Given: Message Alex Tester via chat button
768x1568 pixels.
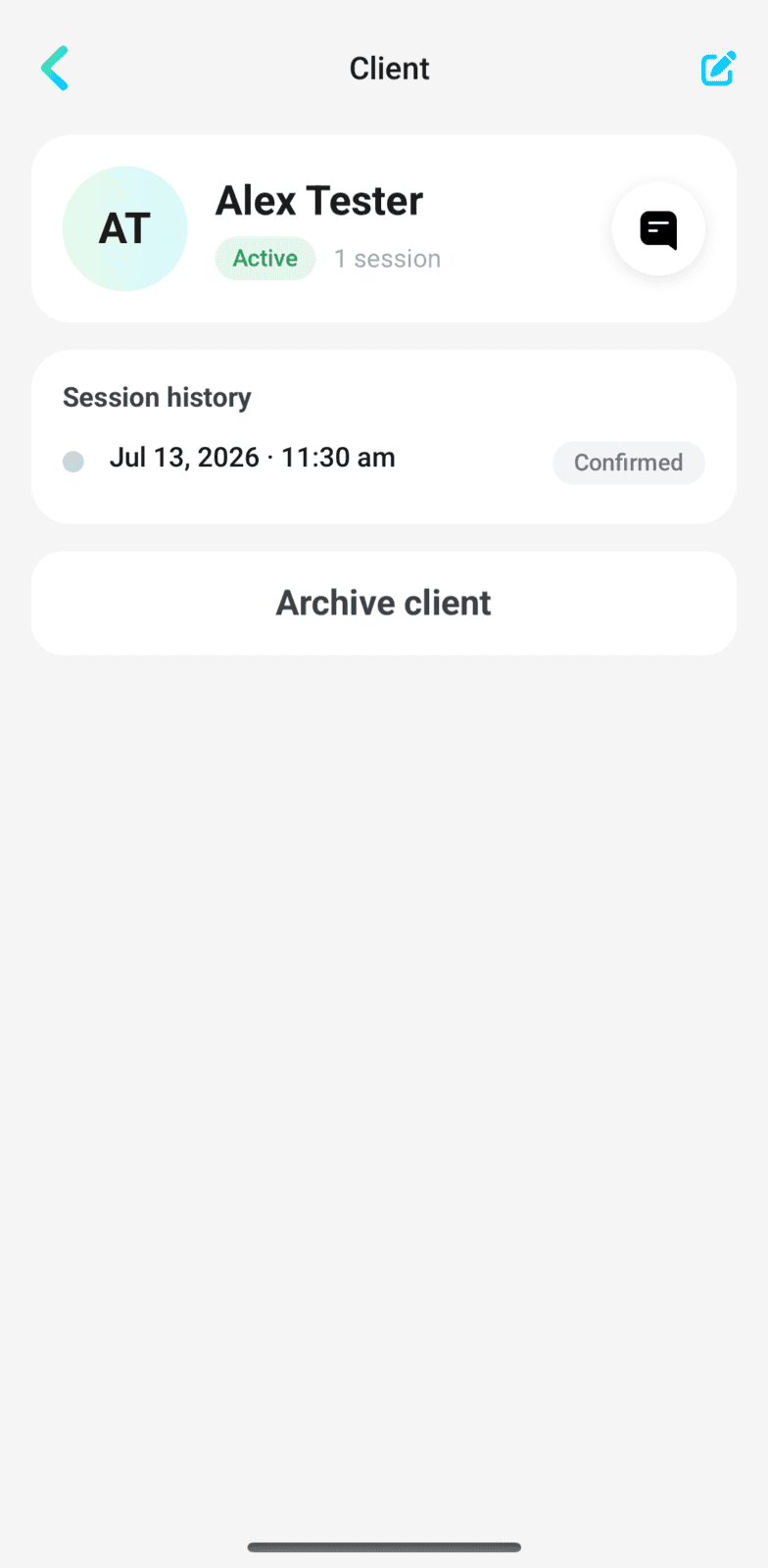Looking at the screenshot, I should [658, 229].
